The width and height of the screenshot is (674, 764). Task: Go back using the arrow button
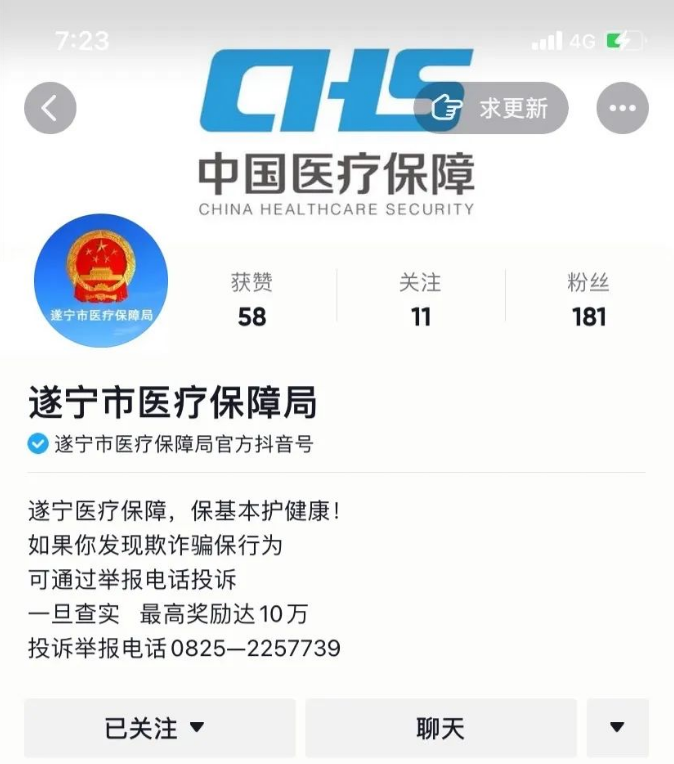click(50, 108)
